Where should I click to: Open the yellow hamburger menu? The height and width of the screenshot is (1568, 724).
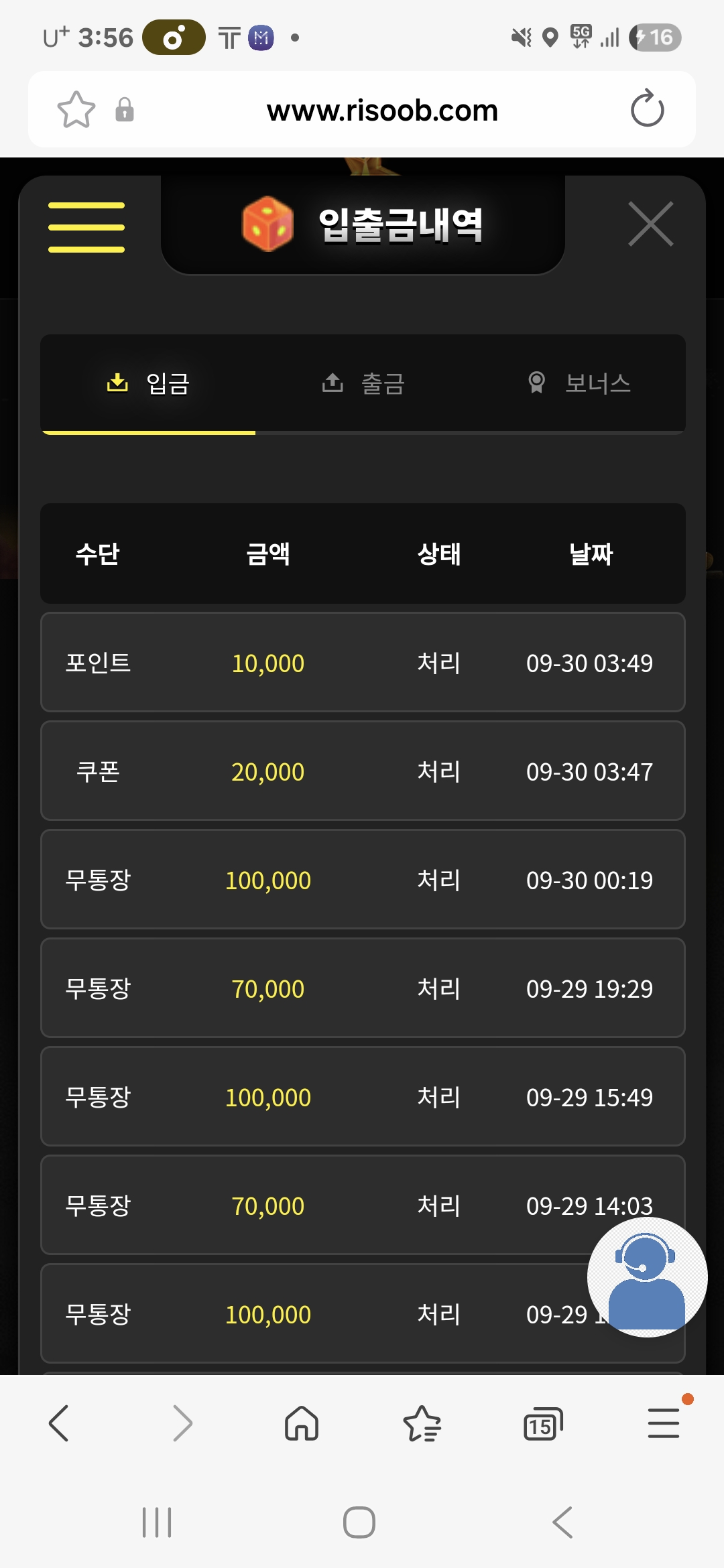(86, 227)
